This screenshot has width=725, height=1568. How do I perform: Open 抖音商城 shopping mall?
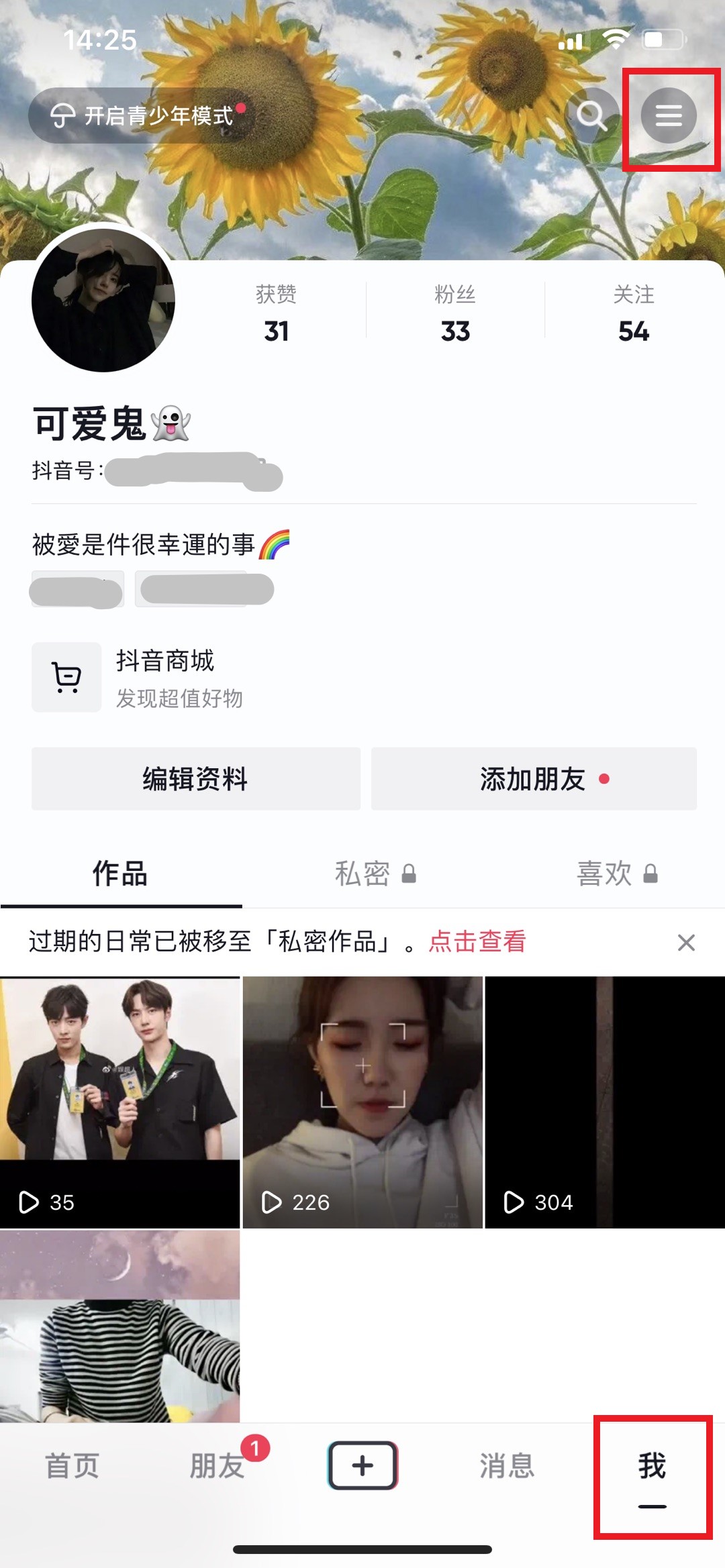[x=138, y=678]
